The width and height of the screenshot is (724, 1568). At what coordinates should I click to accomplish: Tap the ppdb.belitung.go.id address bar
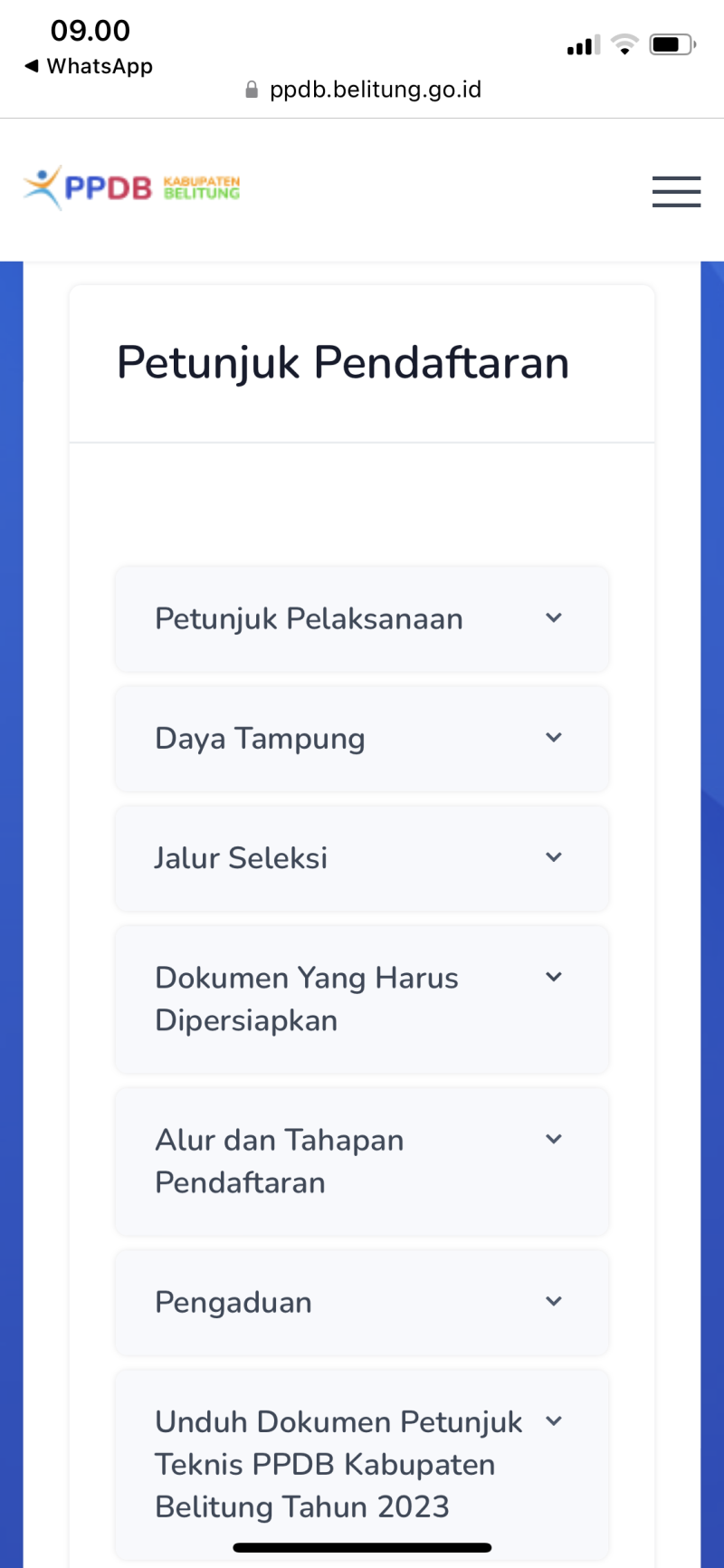coord(363,90)
